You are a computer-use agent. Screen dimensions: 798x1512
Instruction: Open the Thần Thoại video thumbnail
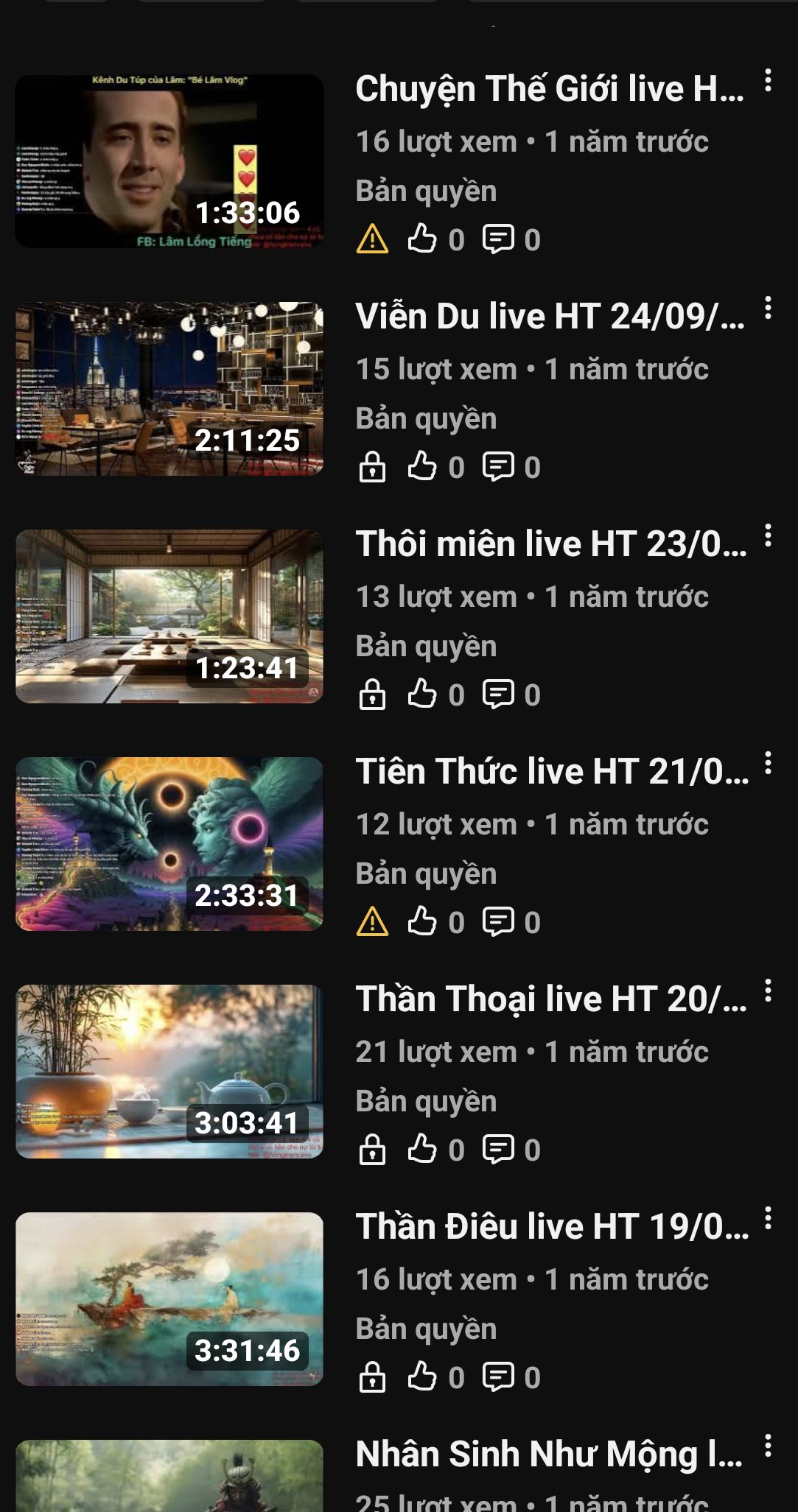(169, 1071)
